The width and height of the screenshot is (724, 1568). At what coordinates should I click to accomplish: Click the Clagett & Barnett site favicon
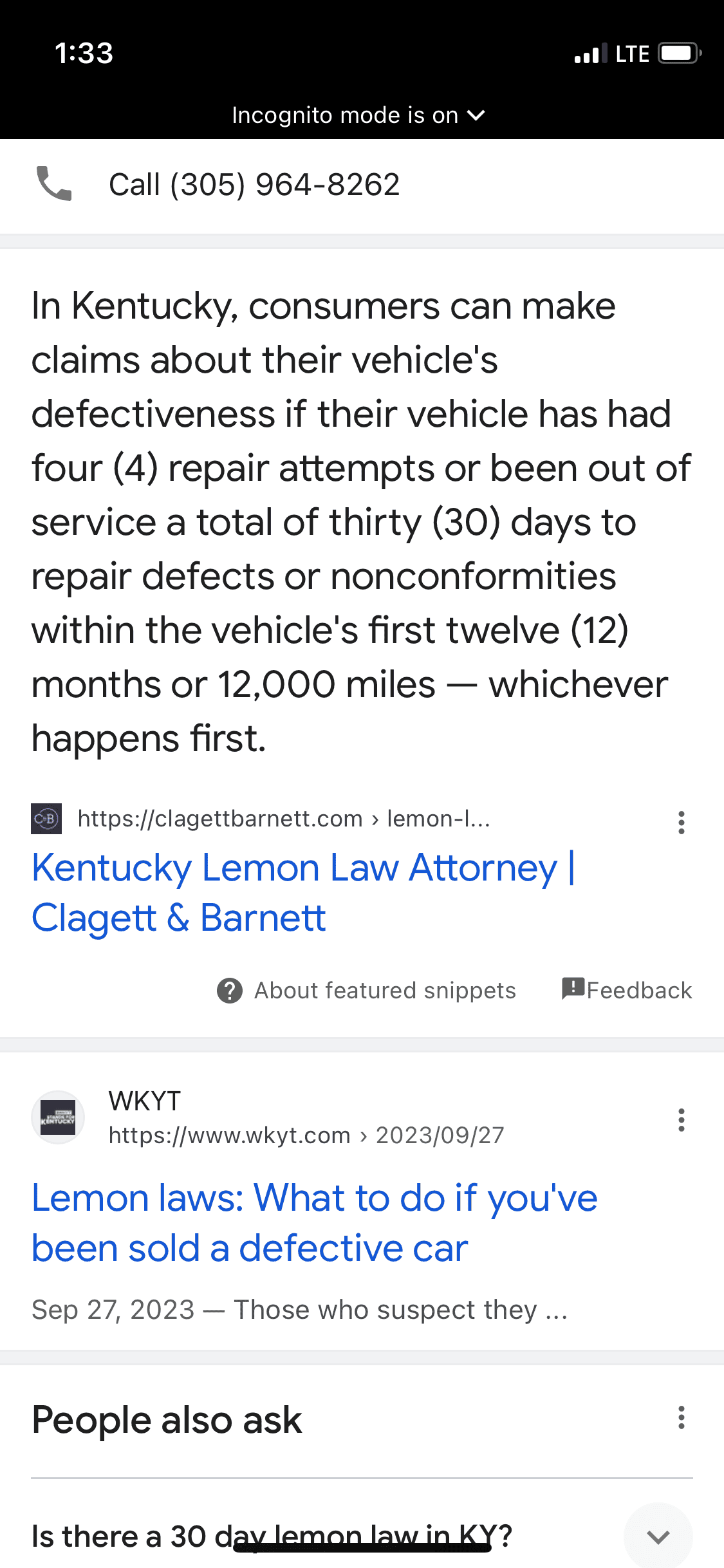coord(46,819)
